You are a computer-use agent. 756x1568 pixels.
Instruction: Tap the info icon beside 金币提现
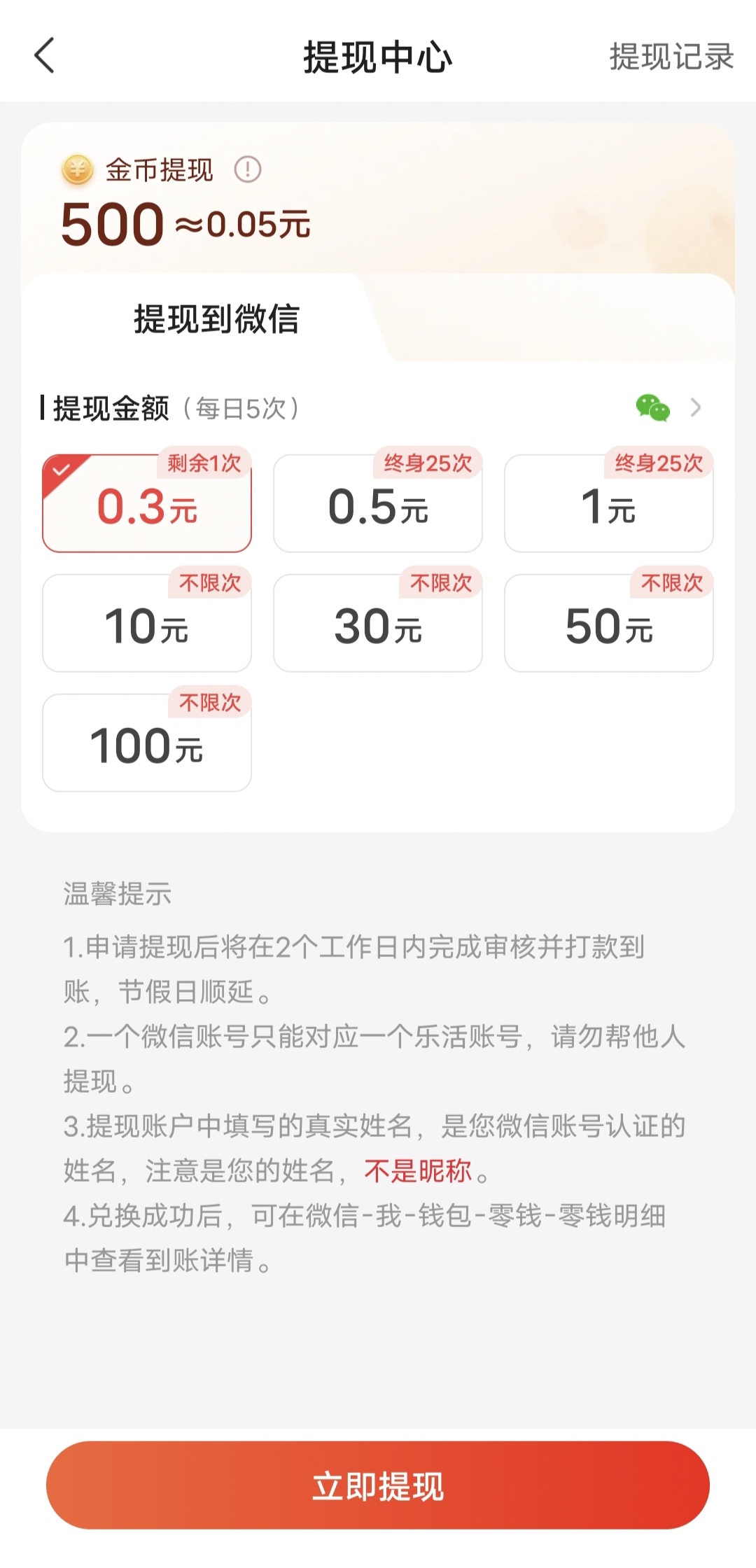coord(247,169)
